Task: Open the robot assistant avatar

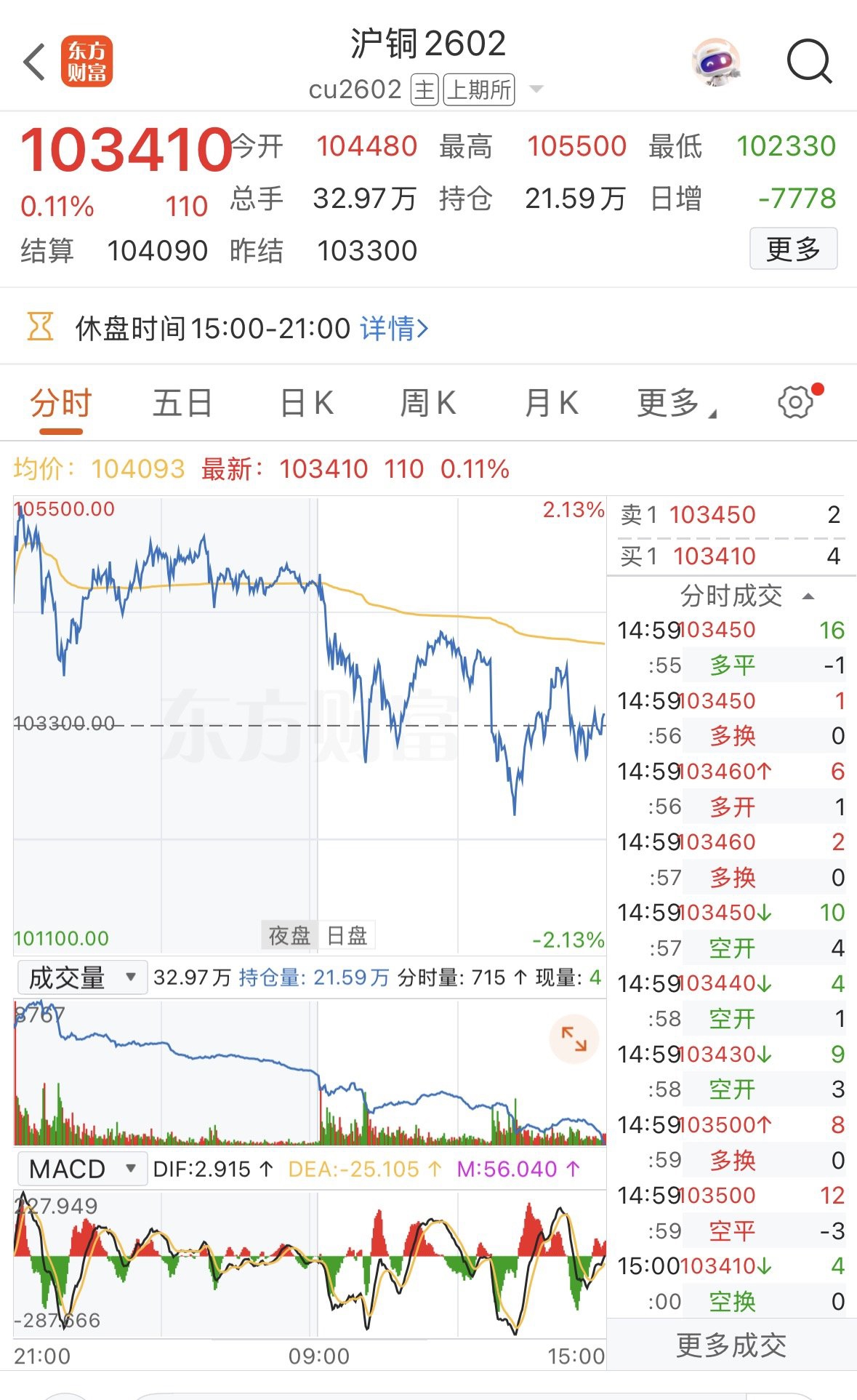Action: click(x=716, y=62)
